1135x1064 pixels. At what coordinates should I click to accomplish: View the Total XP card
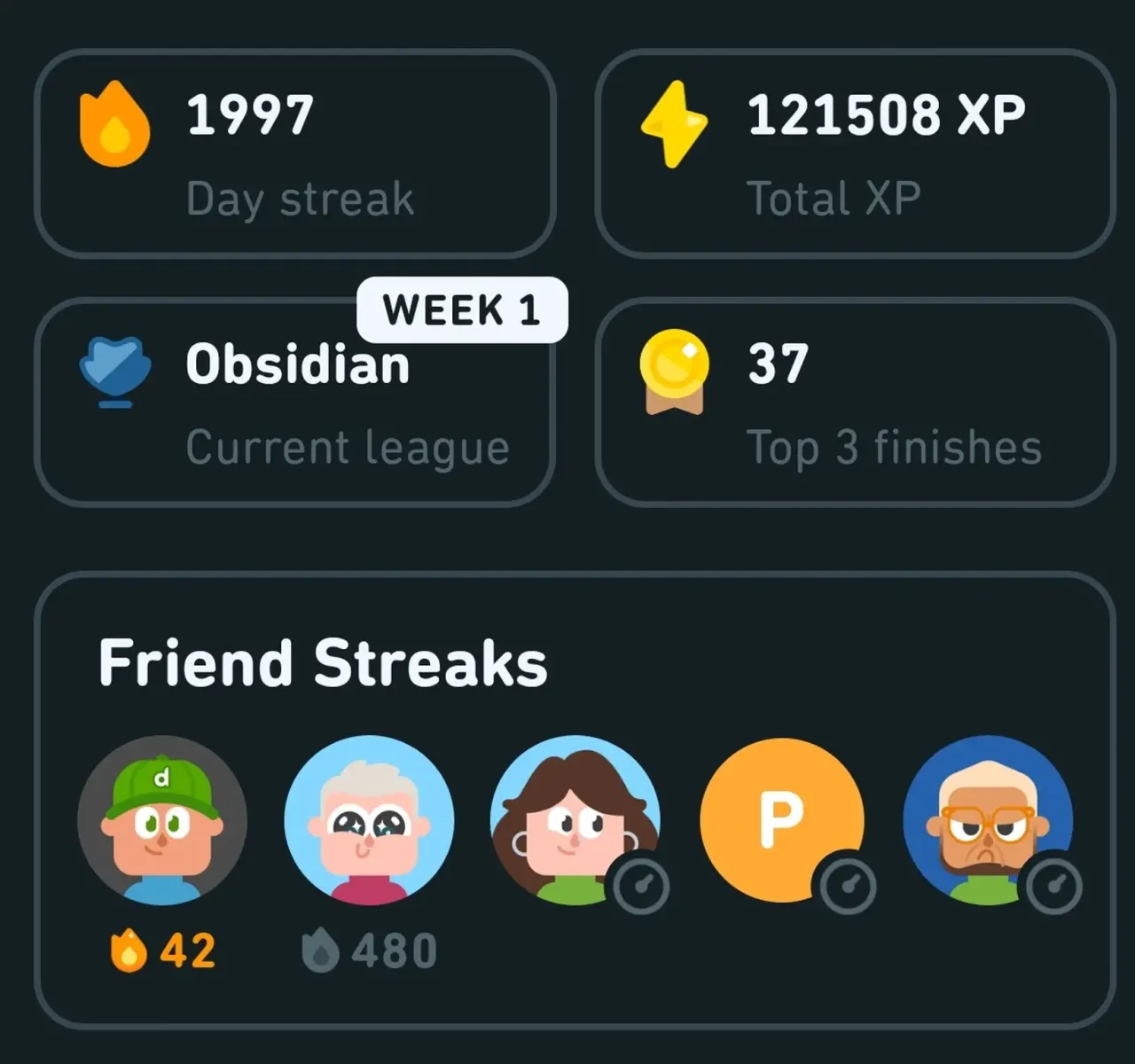(855, 154)
